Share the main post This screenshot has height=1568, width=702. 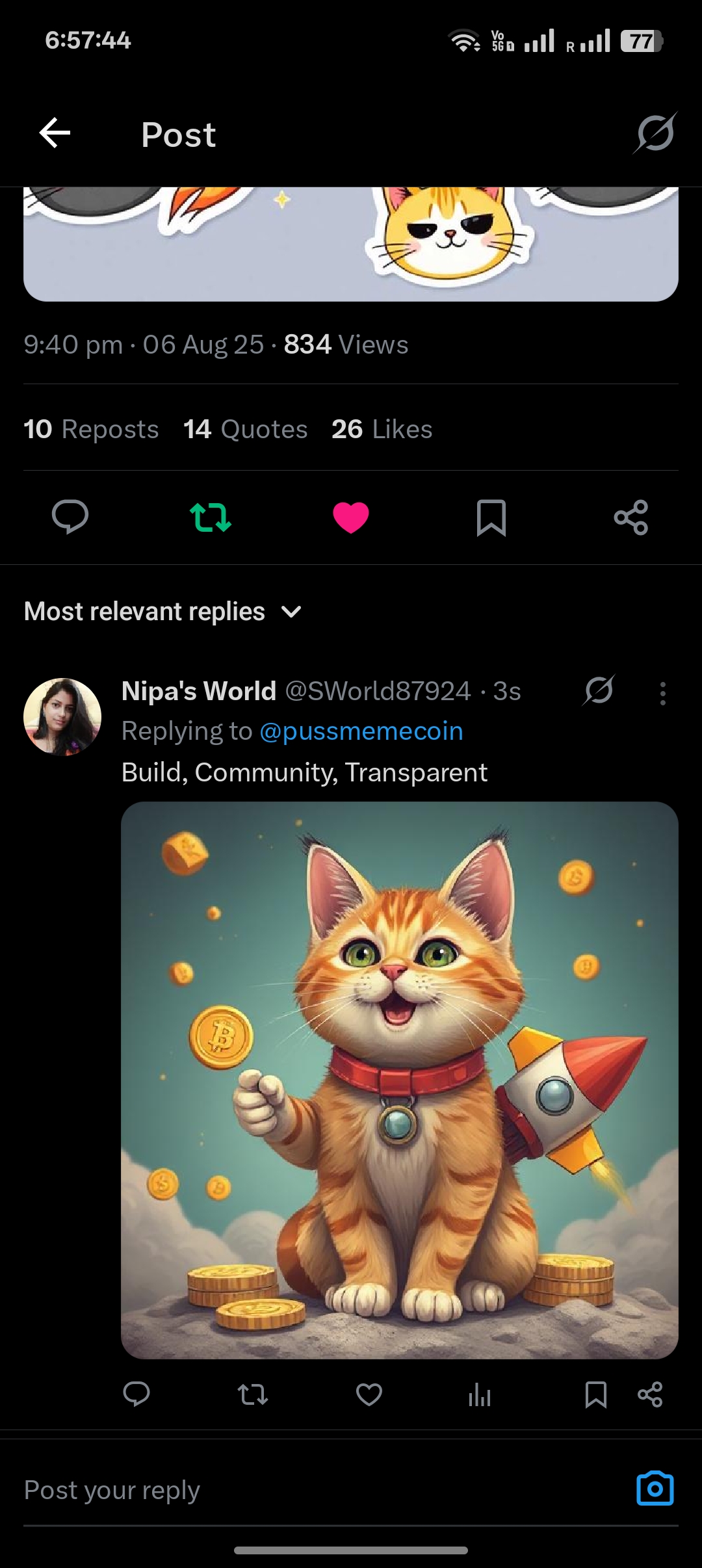[x=631, y=517]
